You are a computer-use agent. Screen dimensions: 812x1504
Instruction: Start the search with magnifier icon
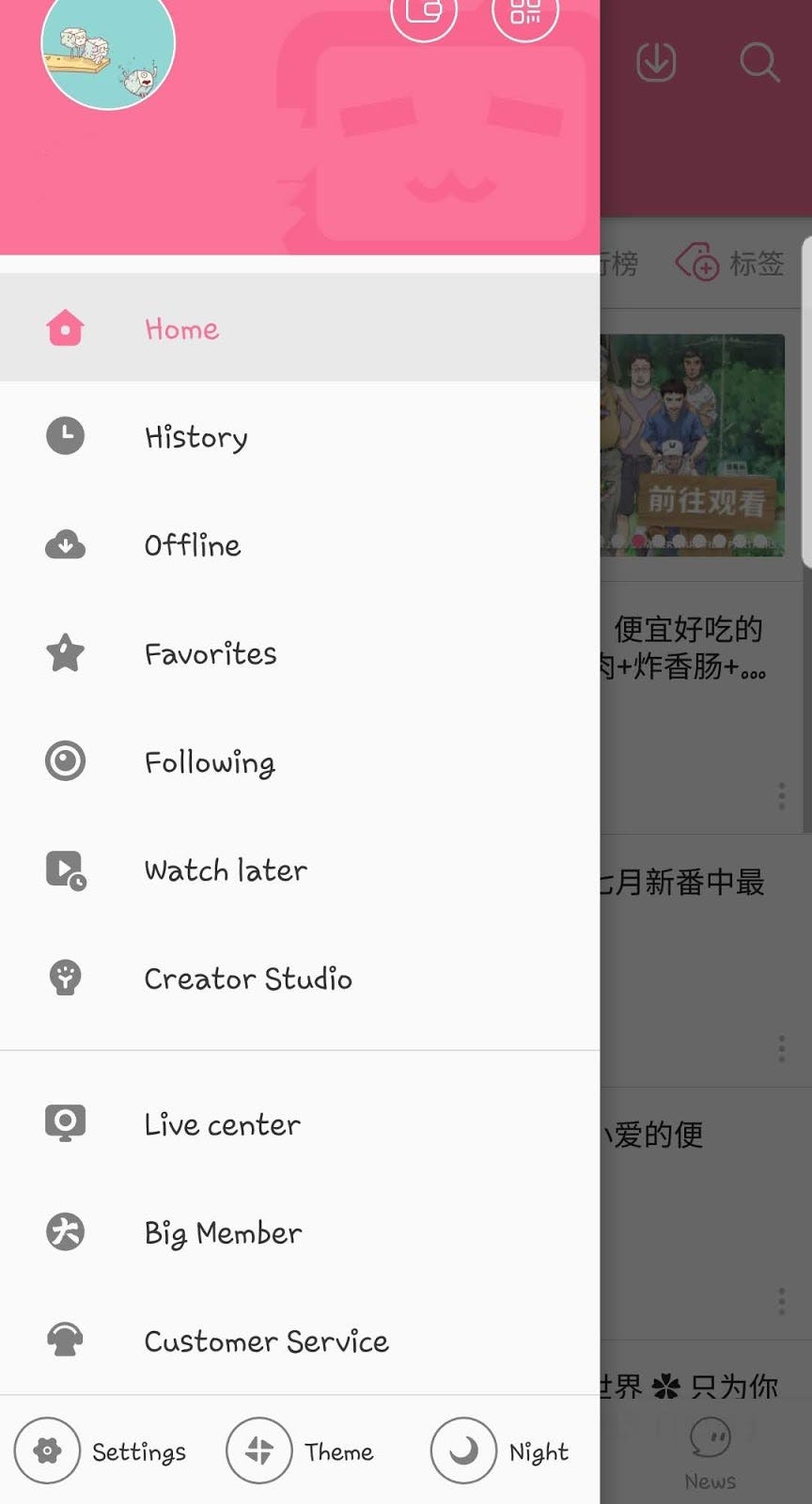click(759, 63)
